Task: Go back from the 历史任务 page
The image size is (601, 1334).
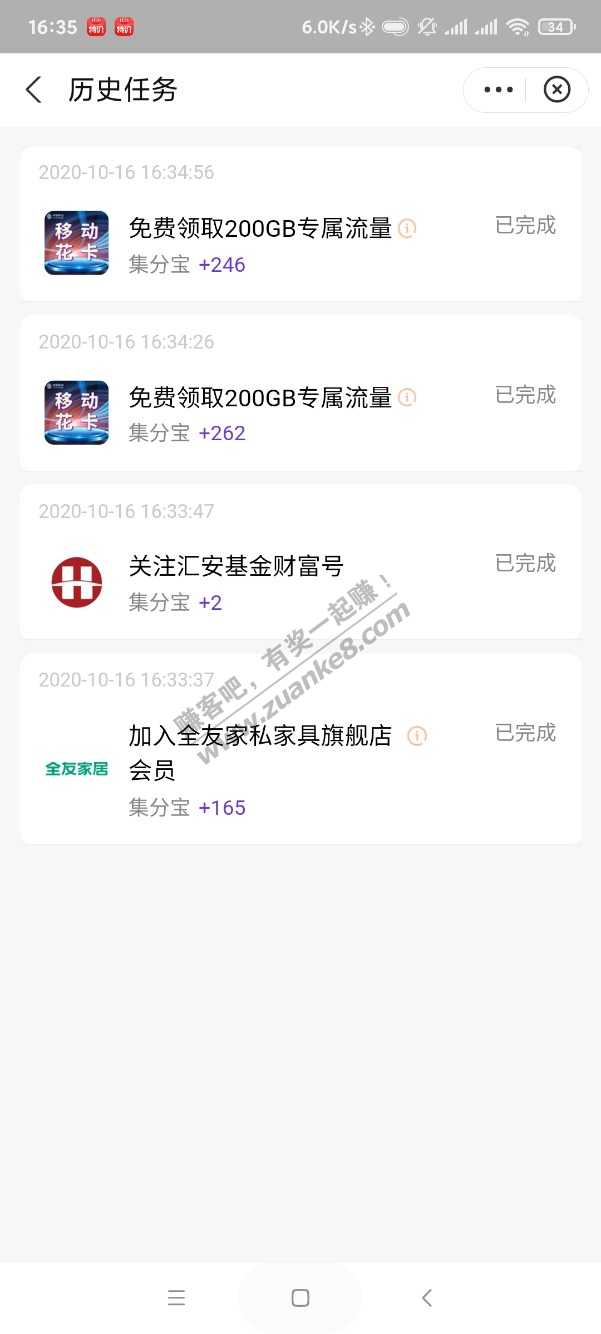Action: (x=34, y=90)
